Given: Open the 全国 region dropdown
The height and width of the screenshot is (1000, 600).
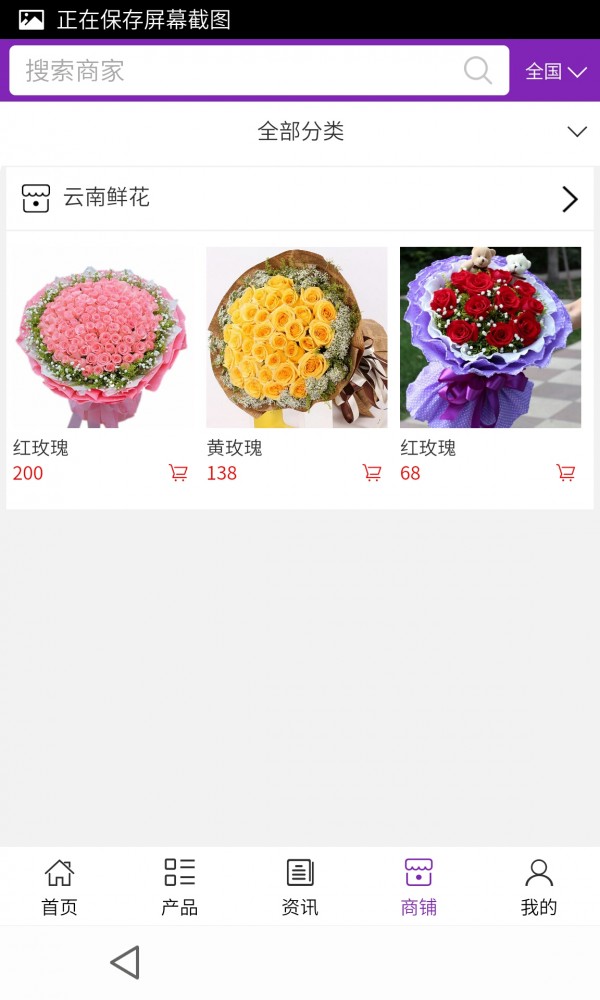Looking at the screenshot, I should [556, 71].
